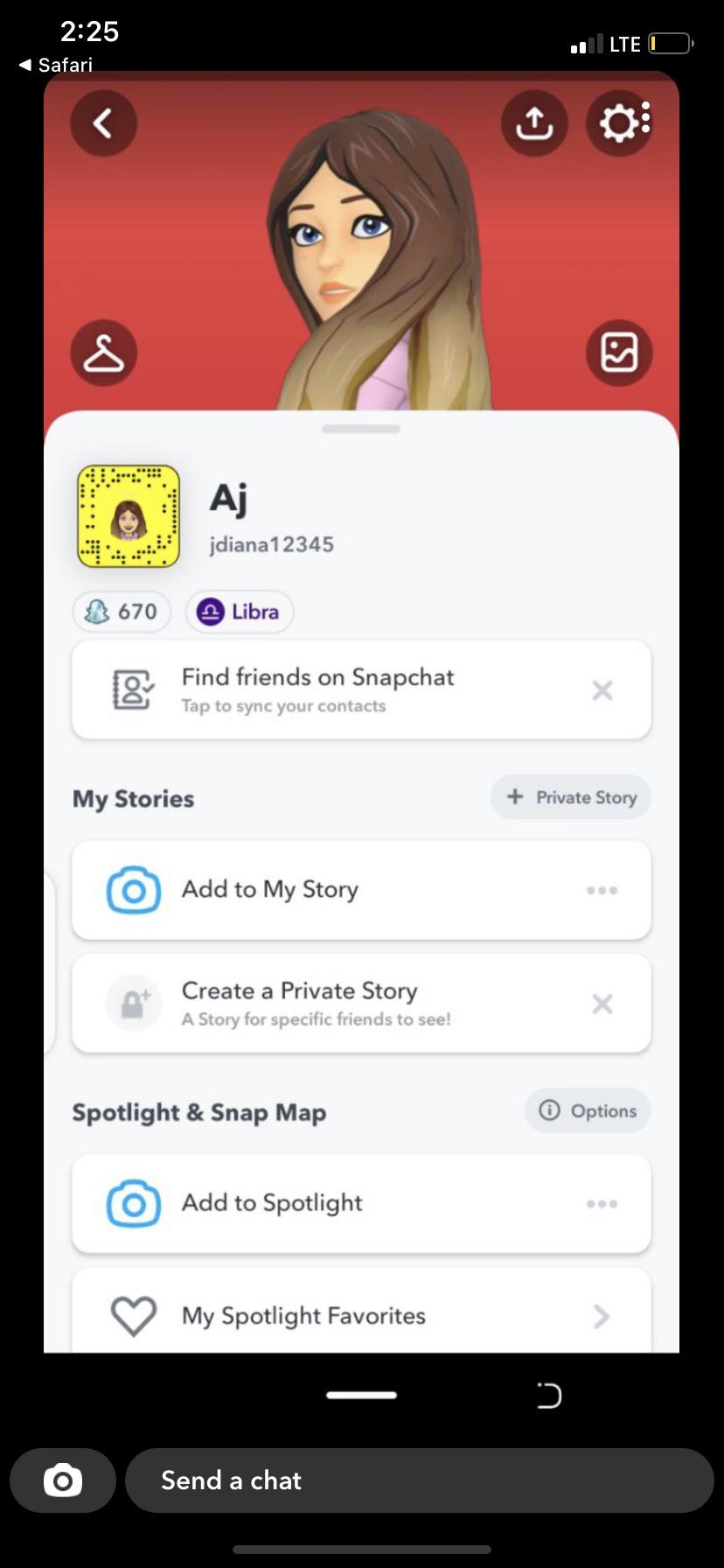Dismiss the Create a Private Story card
The height and width of the screenshot is (1568, 724).
(602, 1004)
